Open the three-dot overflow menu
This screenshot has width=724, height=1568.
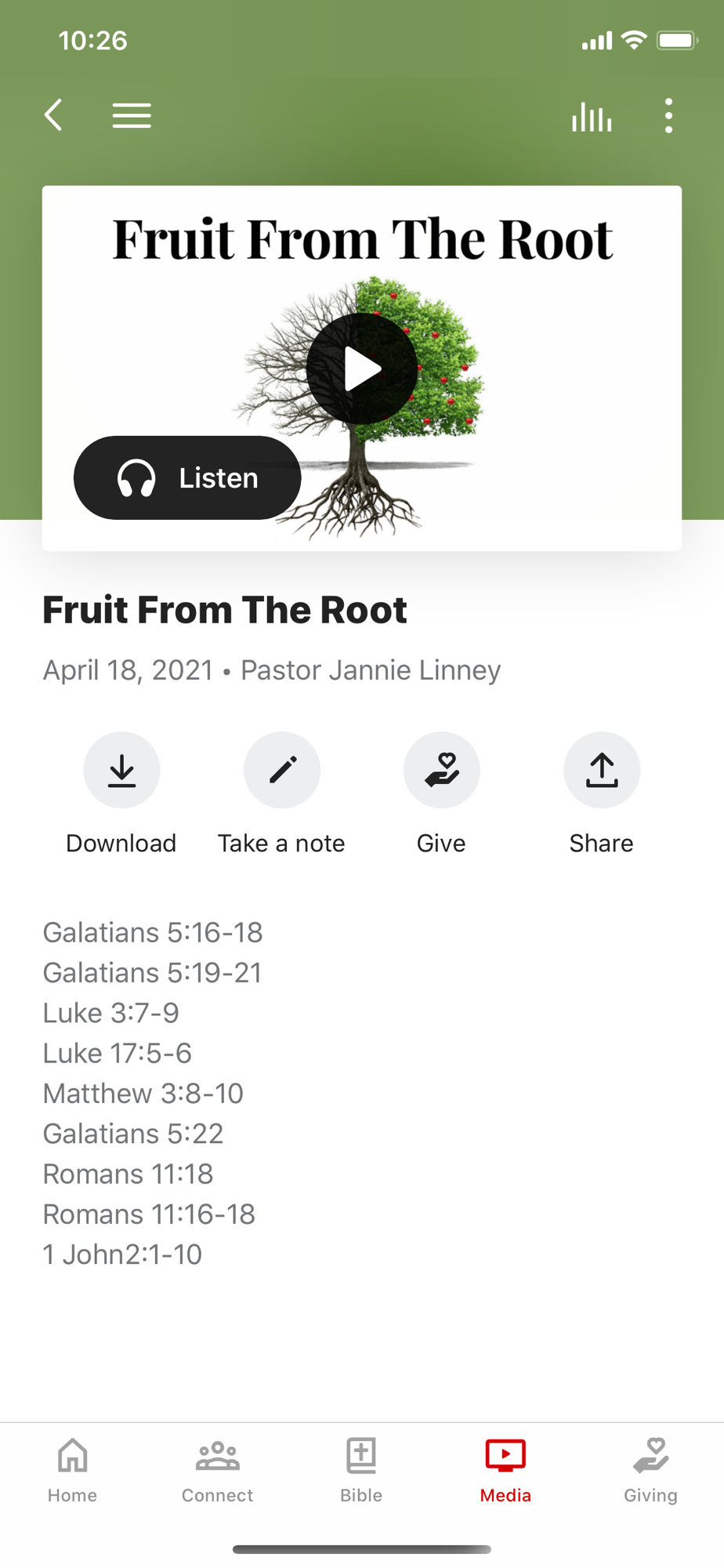tap(668, 116)
